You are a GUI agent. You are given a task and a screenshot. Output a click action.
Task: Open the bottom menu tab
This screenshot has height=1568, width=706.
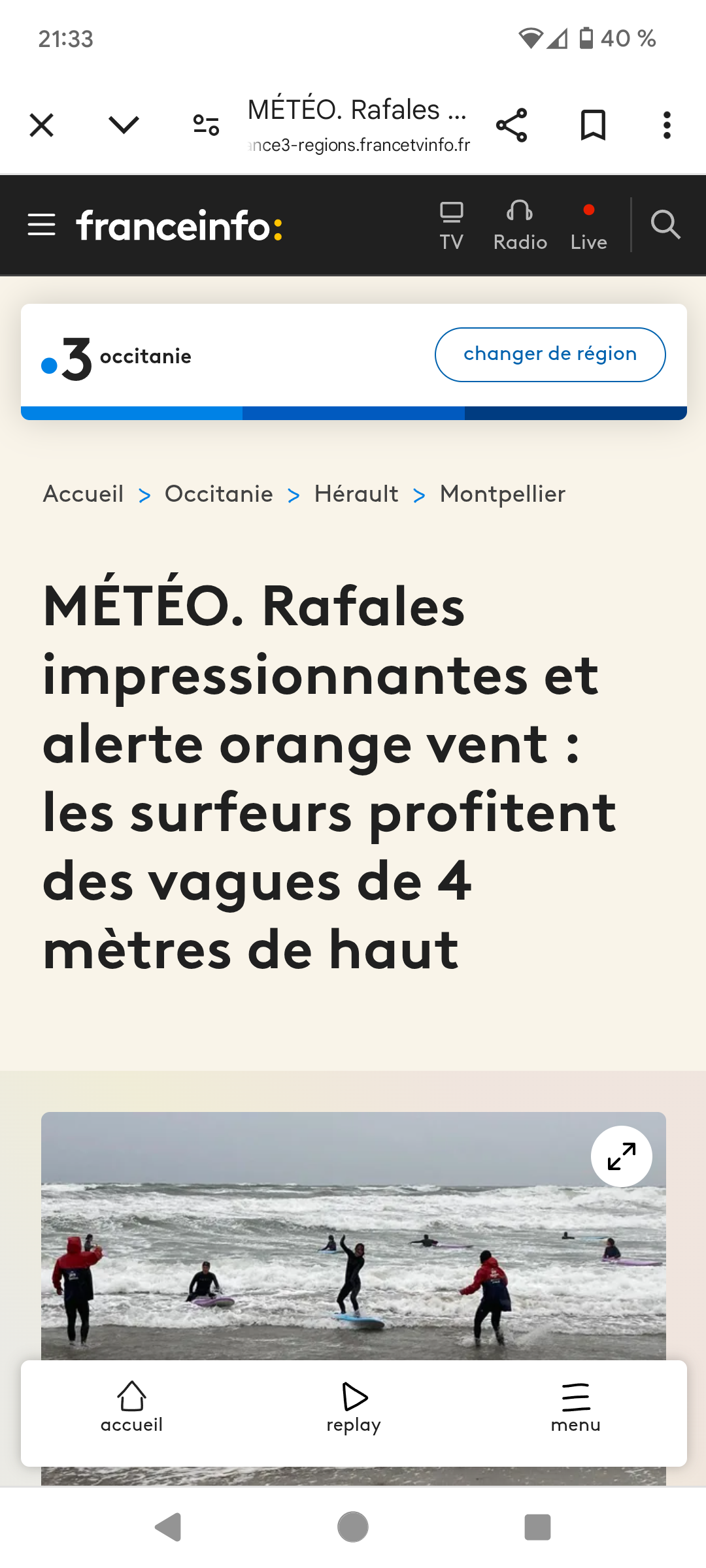click(575, 1408)
